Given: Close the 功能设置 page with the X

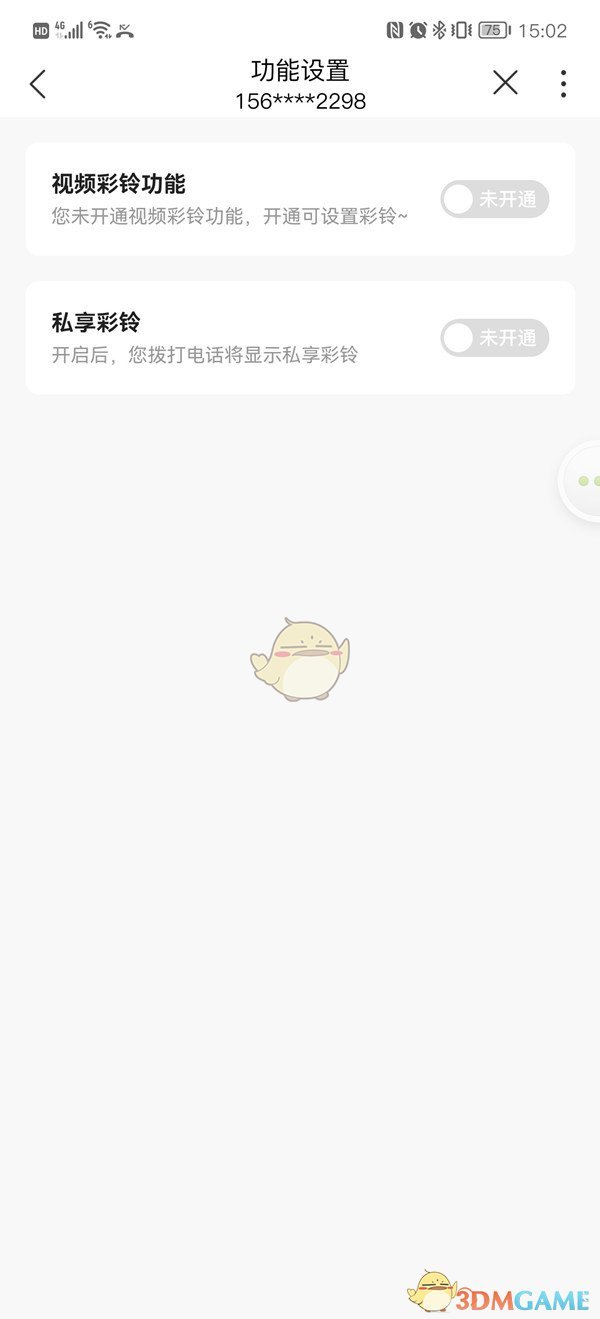Looking at the screenshot, I should [x=505, y=84].
